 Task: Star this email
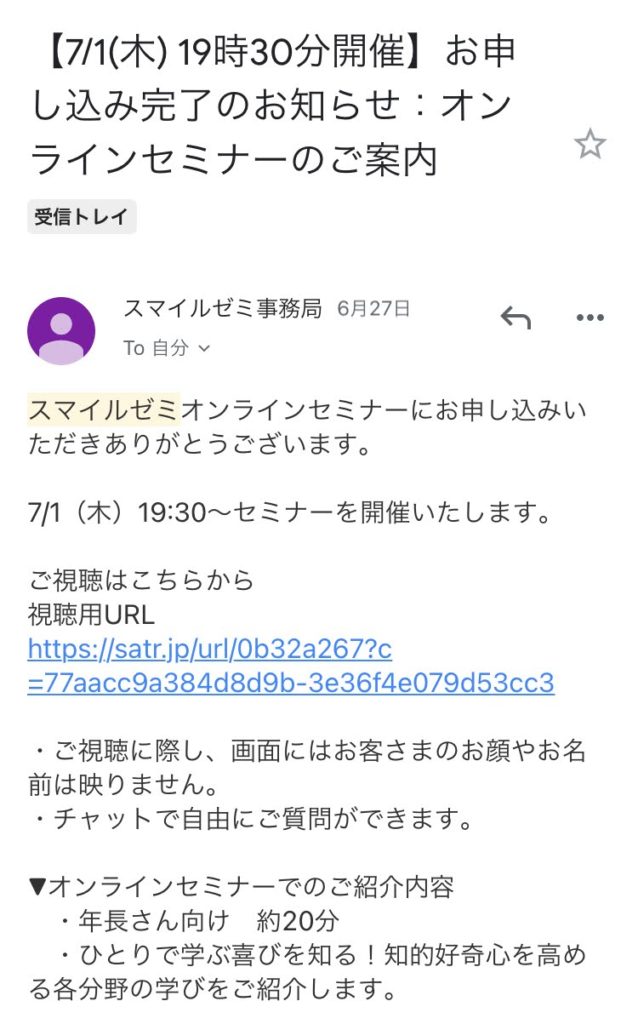point(590,144)
